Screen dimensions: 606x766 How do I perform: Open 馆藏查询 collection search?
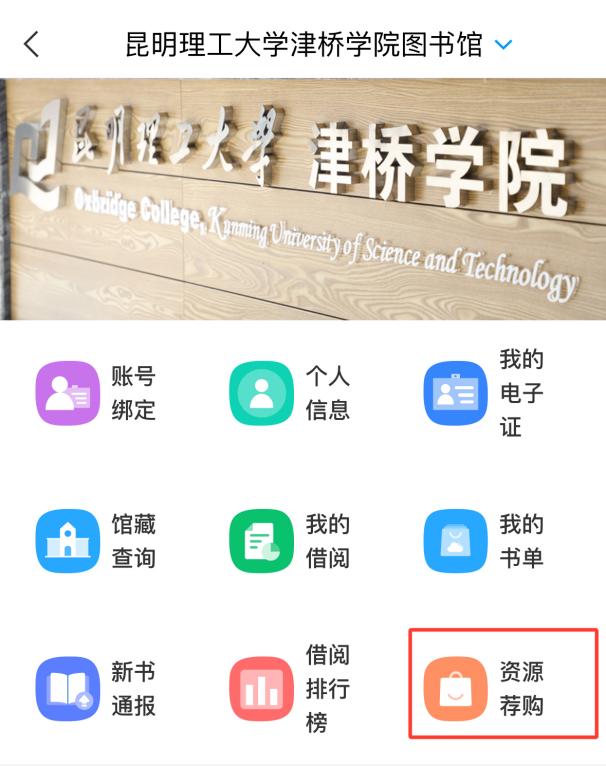click(68, 542)
